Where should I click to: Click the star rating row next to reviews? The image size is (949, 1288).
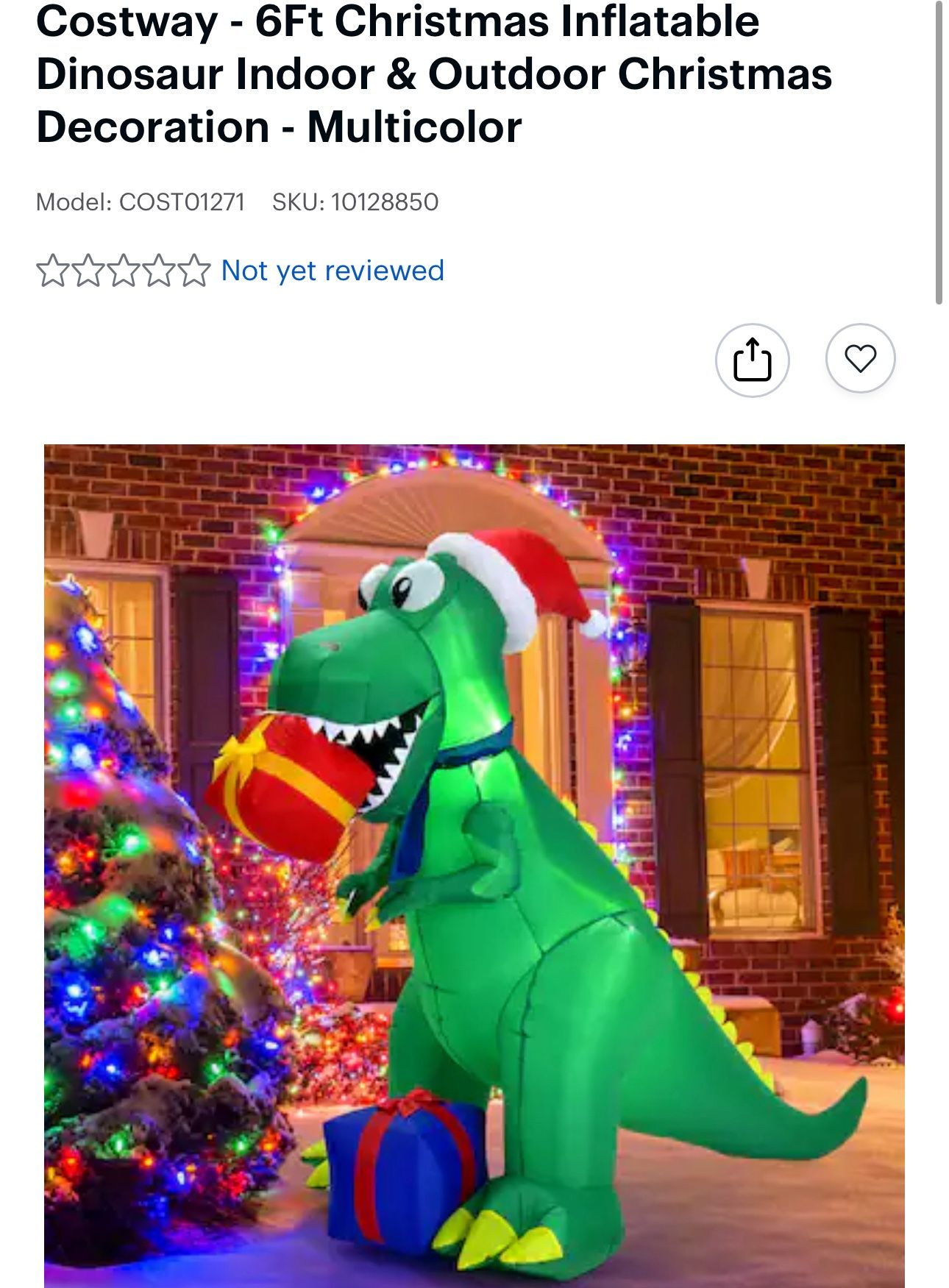(125, 271)
